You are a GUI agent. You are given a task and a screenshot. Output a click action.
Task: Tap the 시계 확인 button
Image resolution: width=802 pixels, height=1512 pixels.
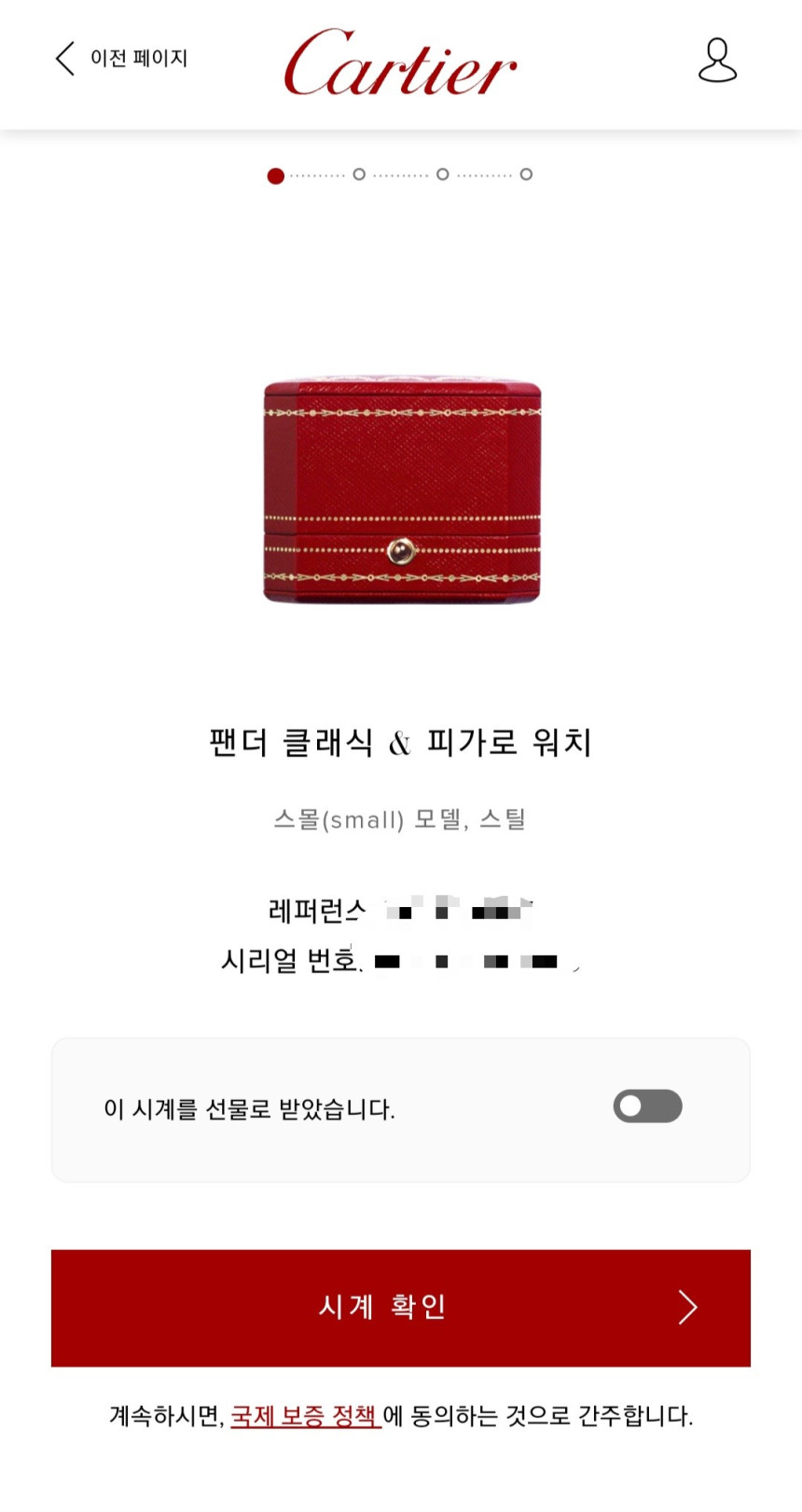pyautogui.click(x=401, y=1308)
